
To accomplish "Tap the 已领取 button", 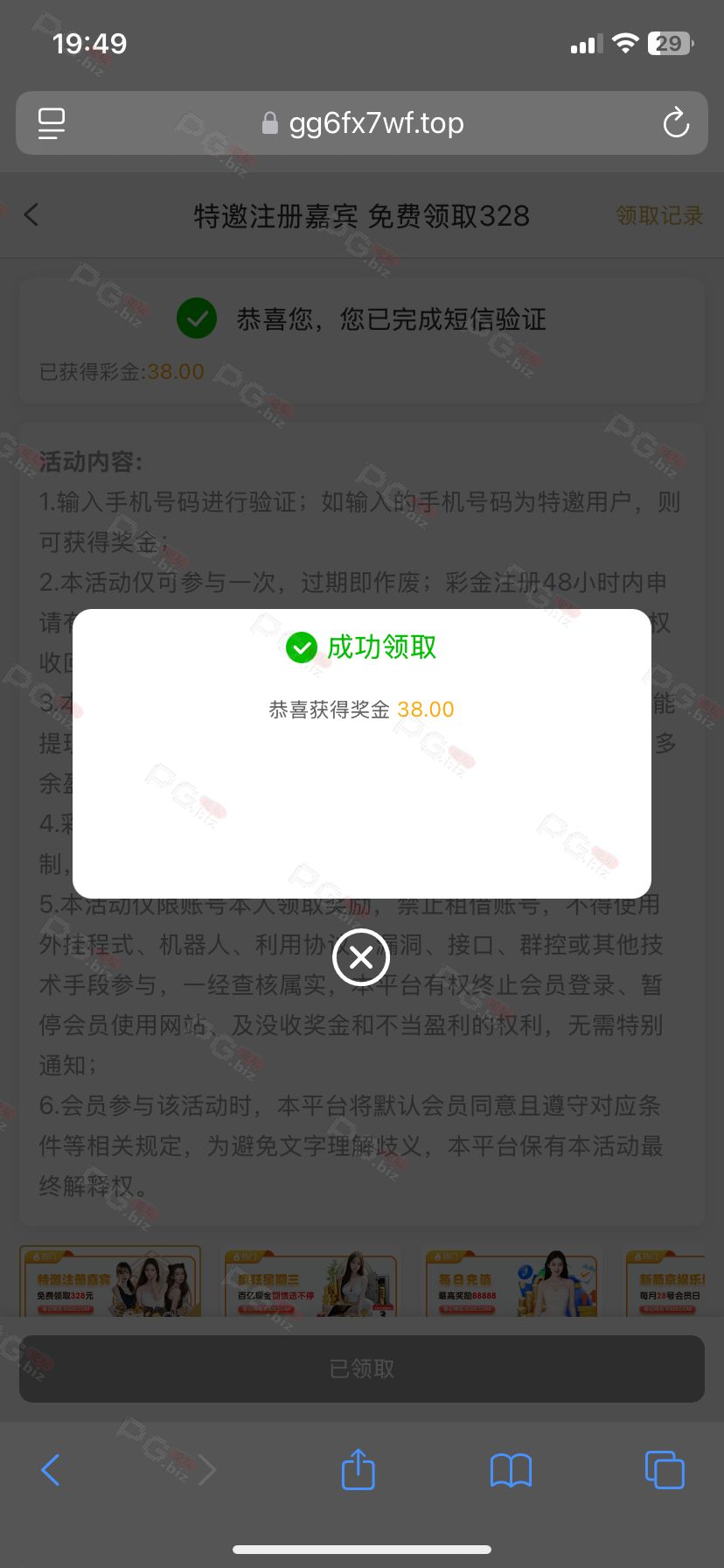I will [x=361, y=1368].
